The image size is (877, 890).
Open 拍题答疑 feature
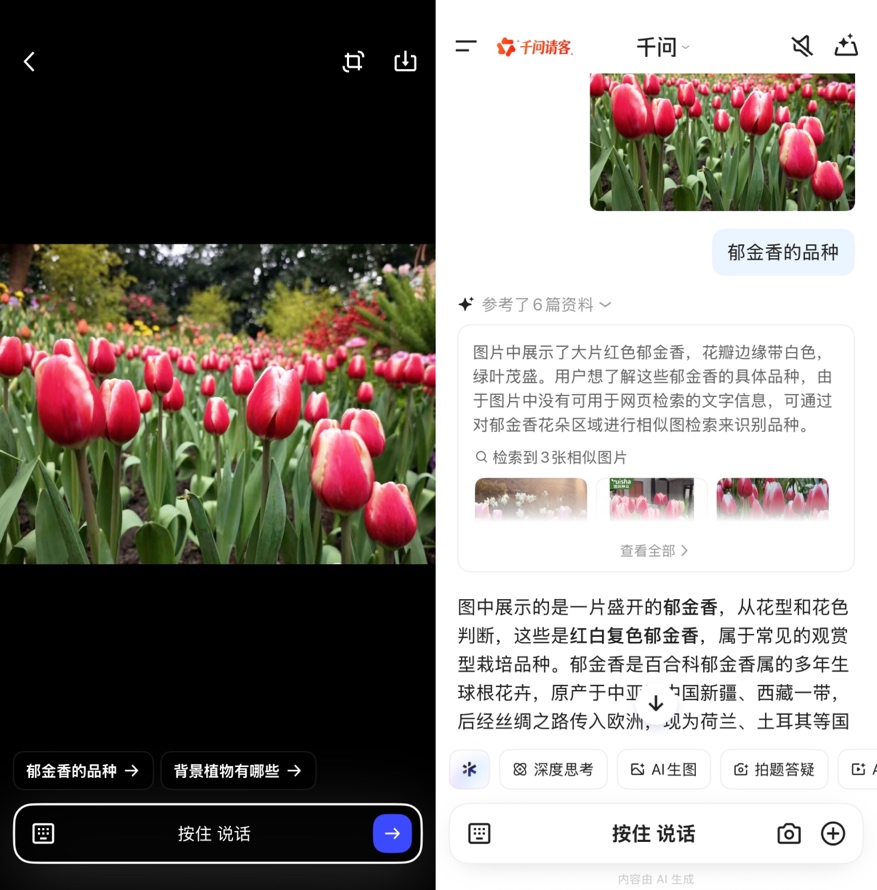click(x=774, y=769)
